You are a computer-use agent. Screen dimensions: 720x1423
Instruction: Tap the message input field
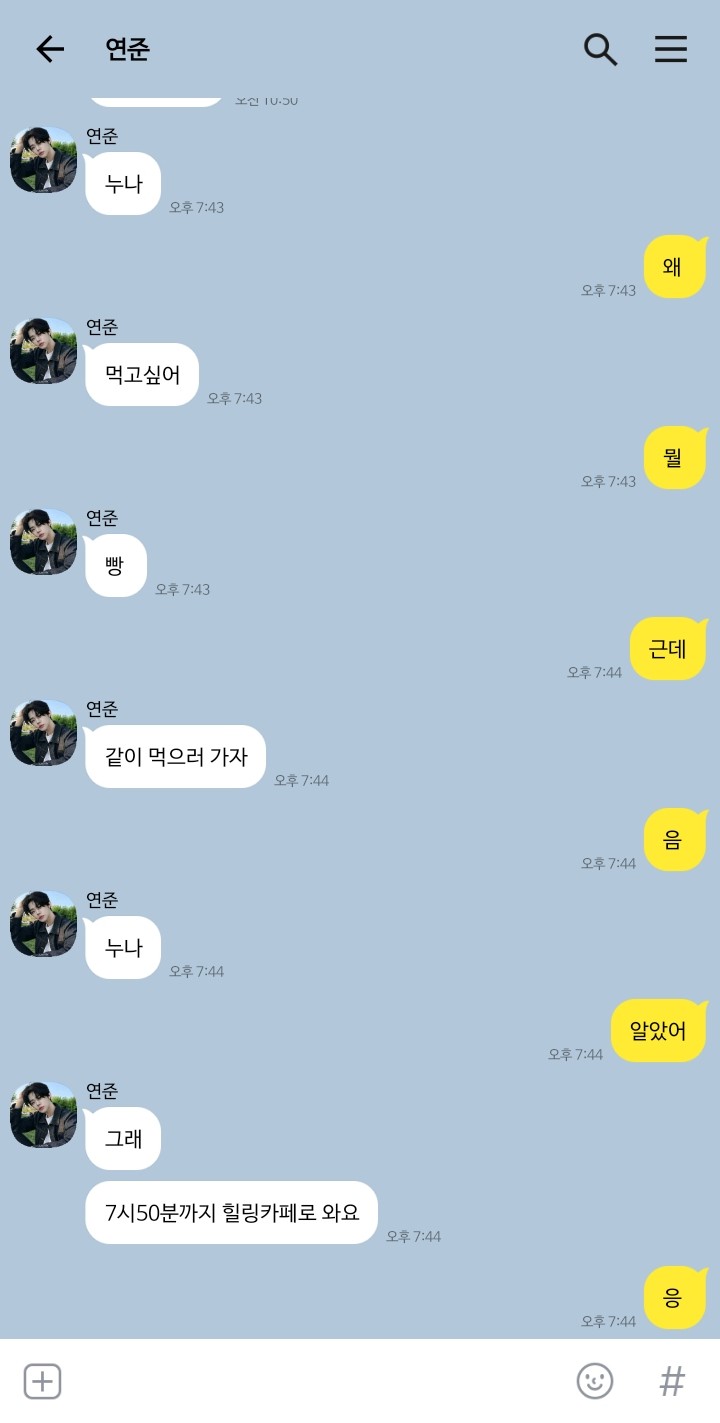click(x=310, y=1381)
